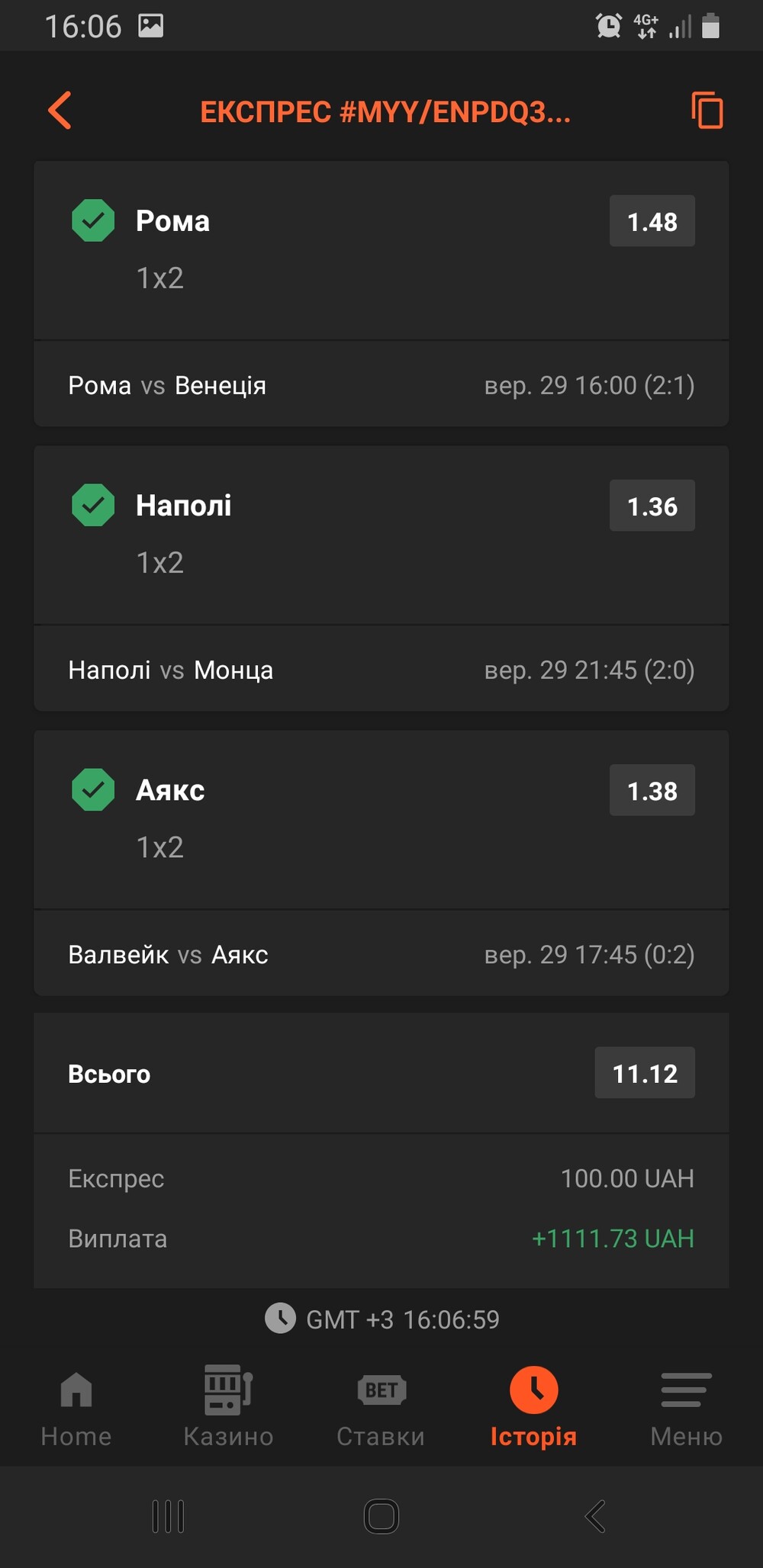Open the system recent apps view
Image resolution: width=763 pixels, height=1568 pixels.
168,1516
